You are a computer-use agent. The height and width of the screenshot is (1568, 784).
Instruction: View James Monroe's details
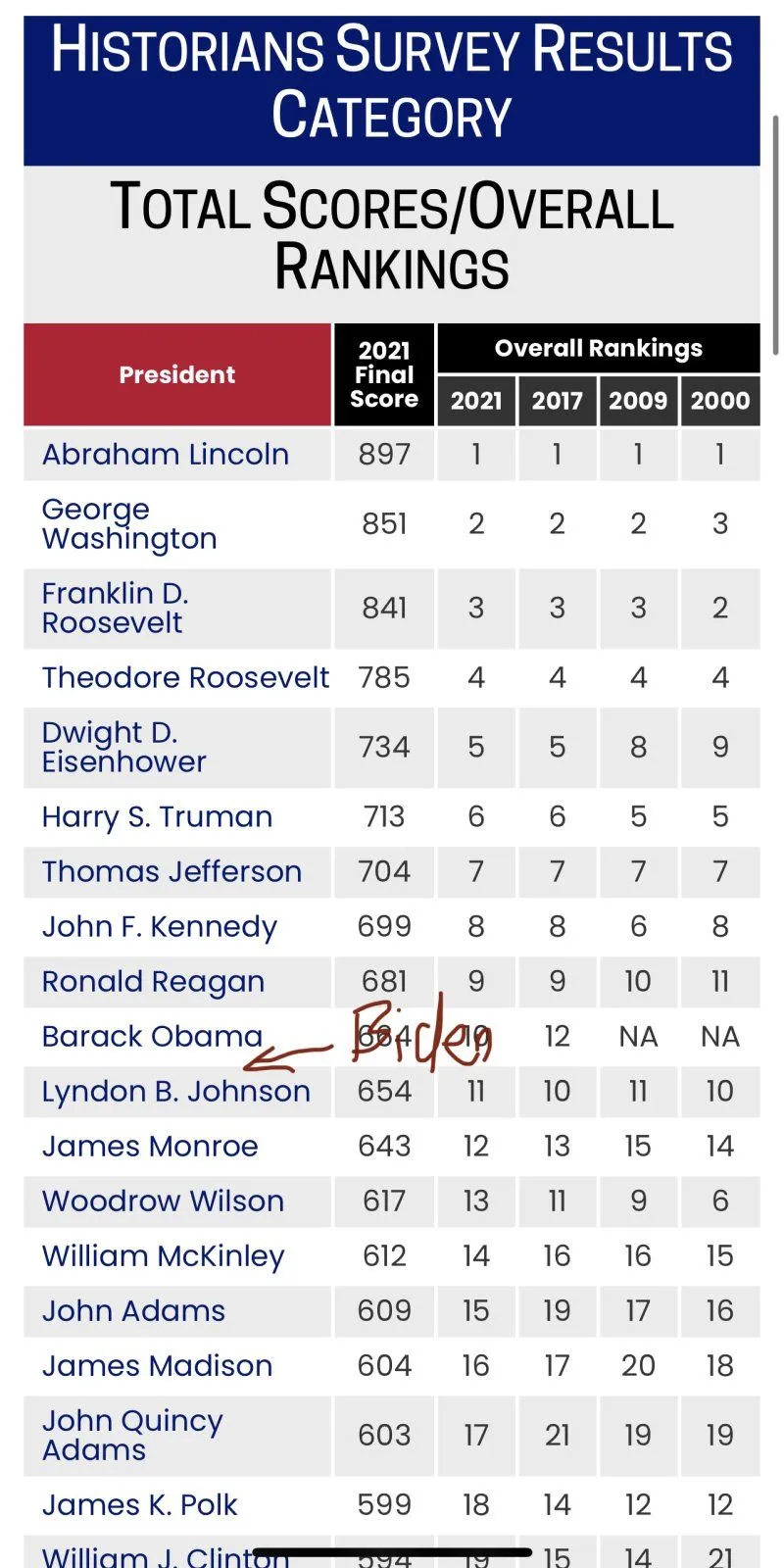pyautogui.click(x=150, y=1147)
